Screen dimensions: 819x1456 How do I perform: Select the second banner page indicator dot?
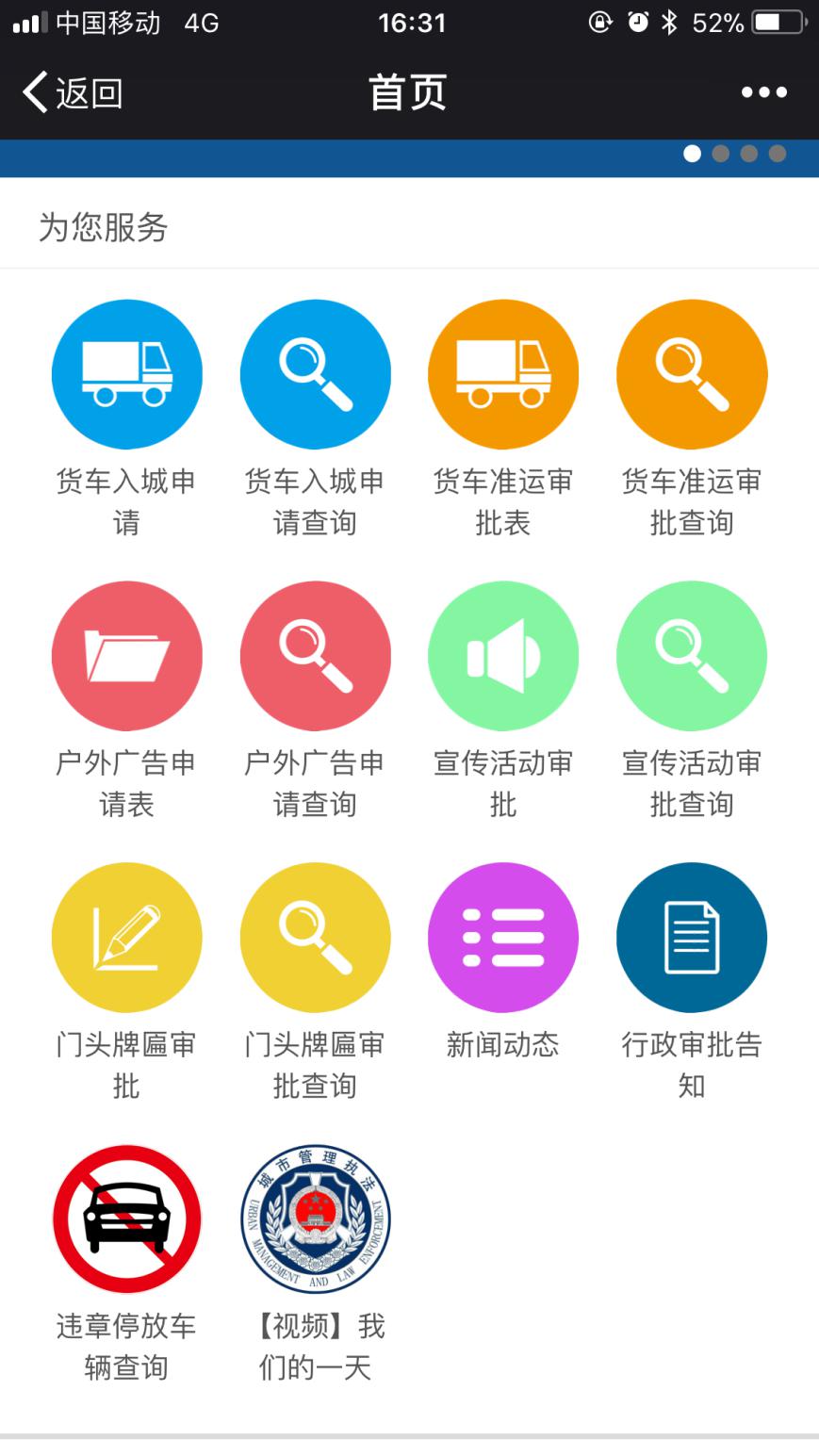(x=721, y=154)
